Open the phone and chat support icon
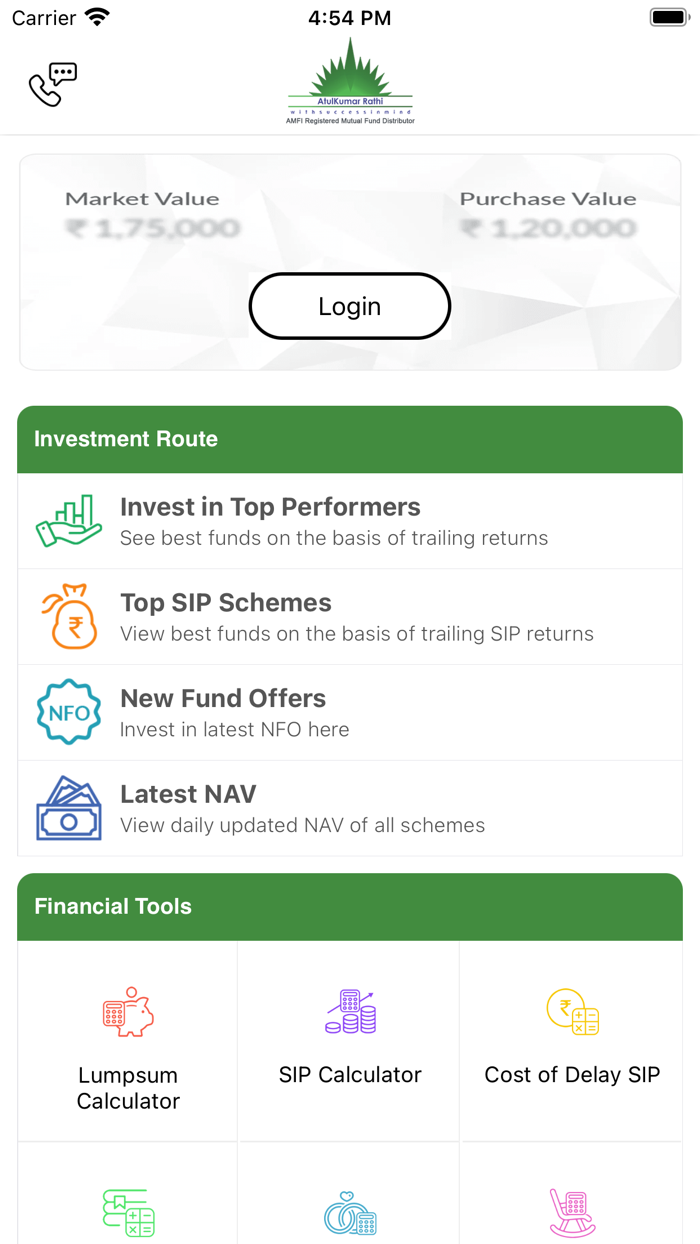Image resolution: width=700 pixels, height=1244 pixels. [x=53, y=84]
